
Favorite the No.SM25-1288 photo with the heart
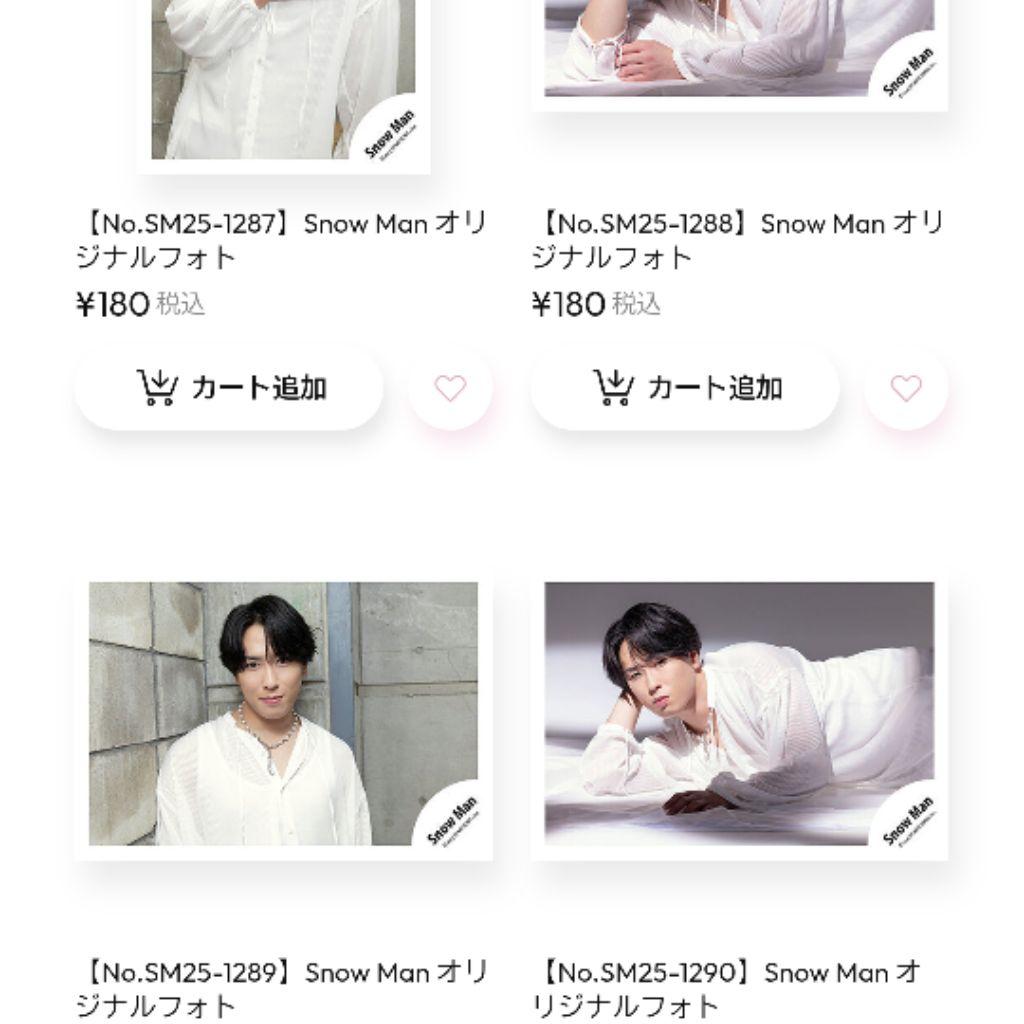[x=906, y=388]
